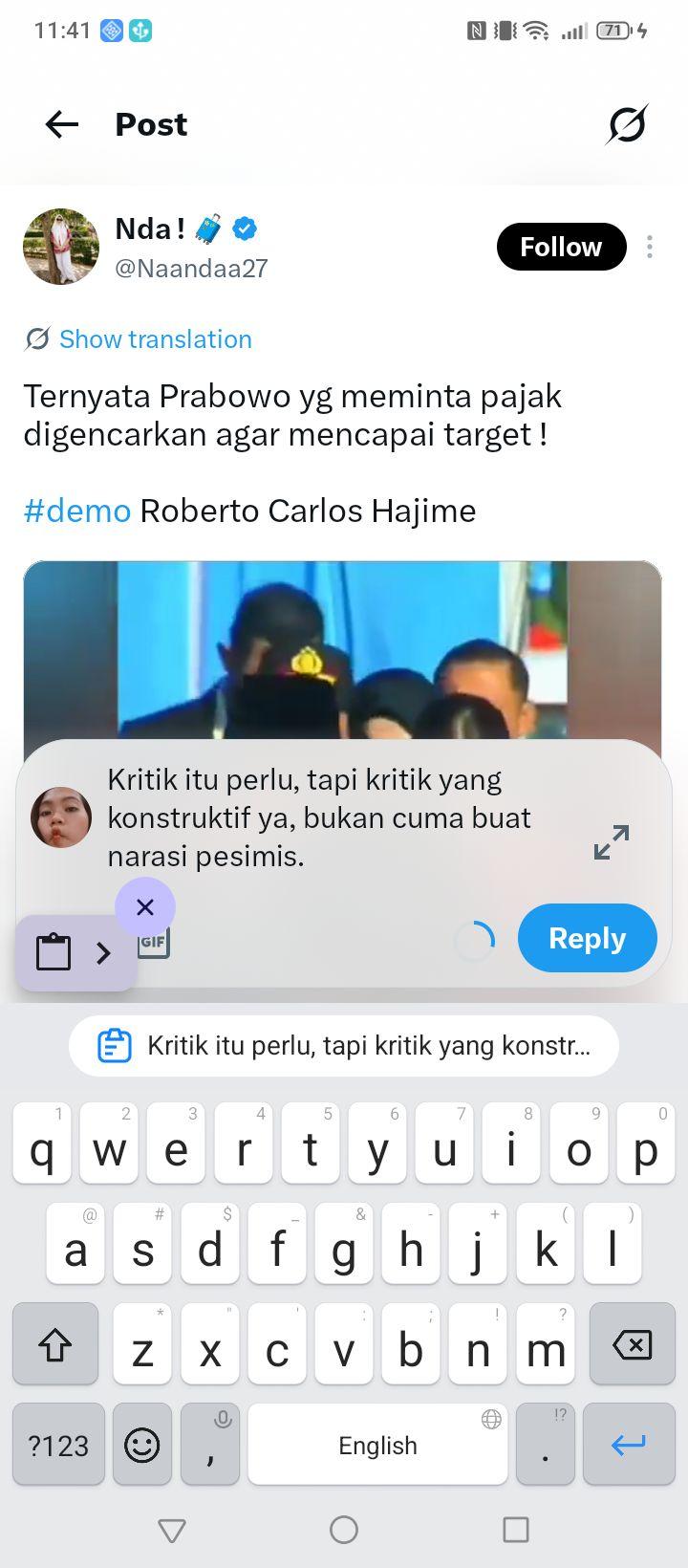Go back from the Post screen
Image resolution: width=688 pixels, height=1568 pixels.
coord(62,124)
